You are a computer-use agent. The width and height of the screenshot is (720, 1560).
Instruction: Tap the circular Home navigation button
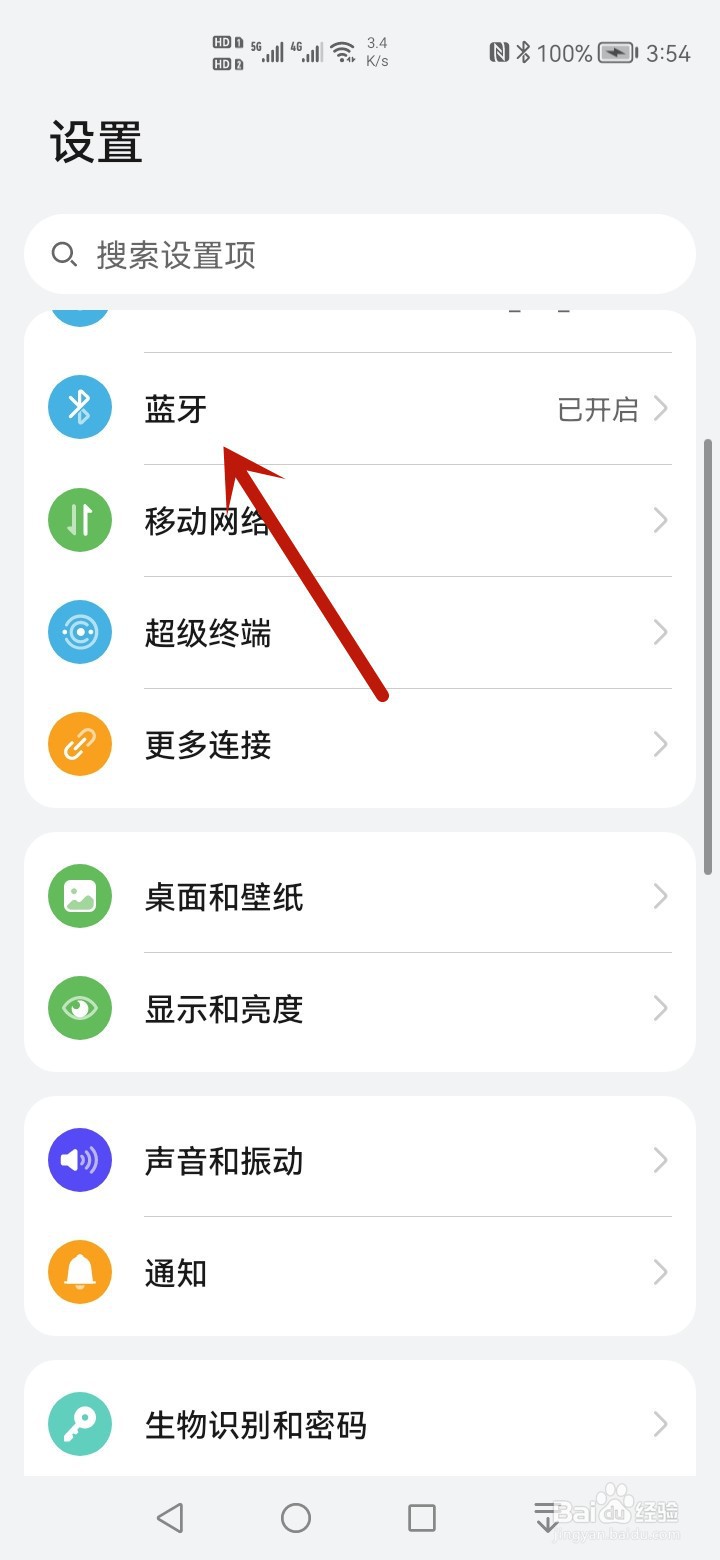[x=295, y=1516]
